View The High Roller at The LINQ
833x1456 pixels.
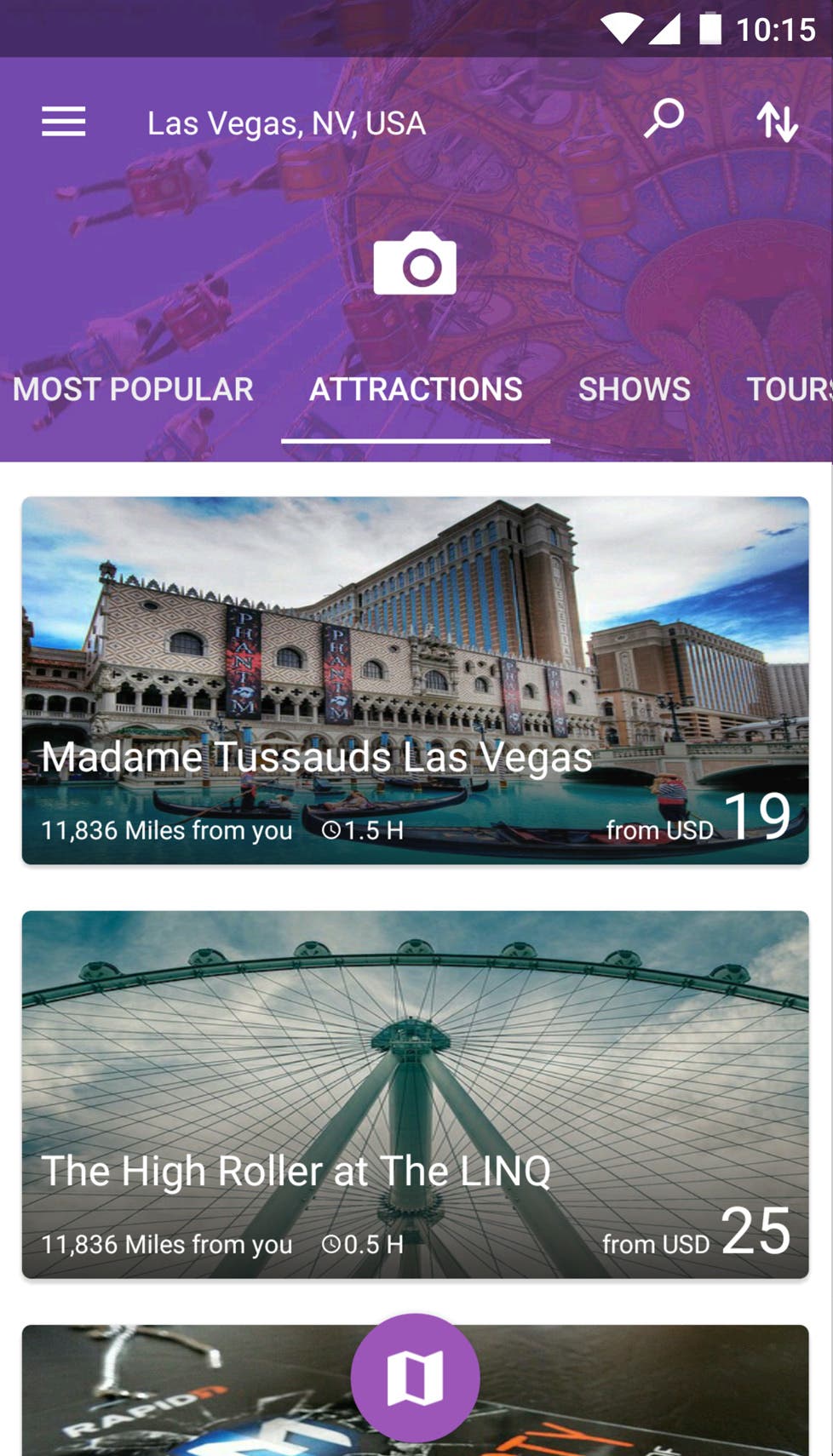coord(415,1093)
